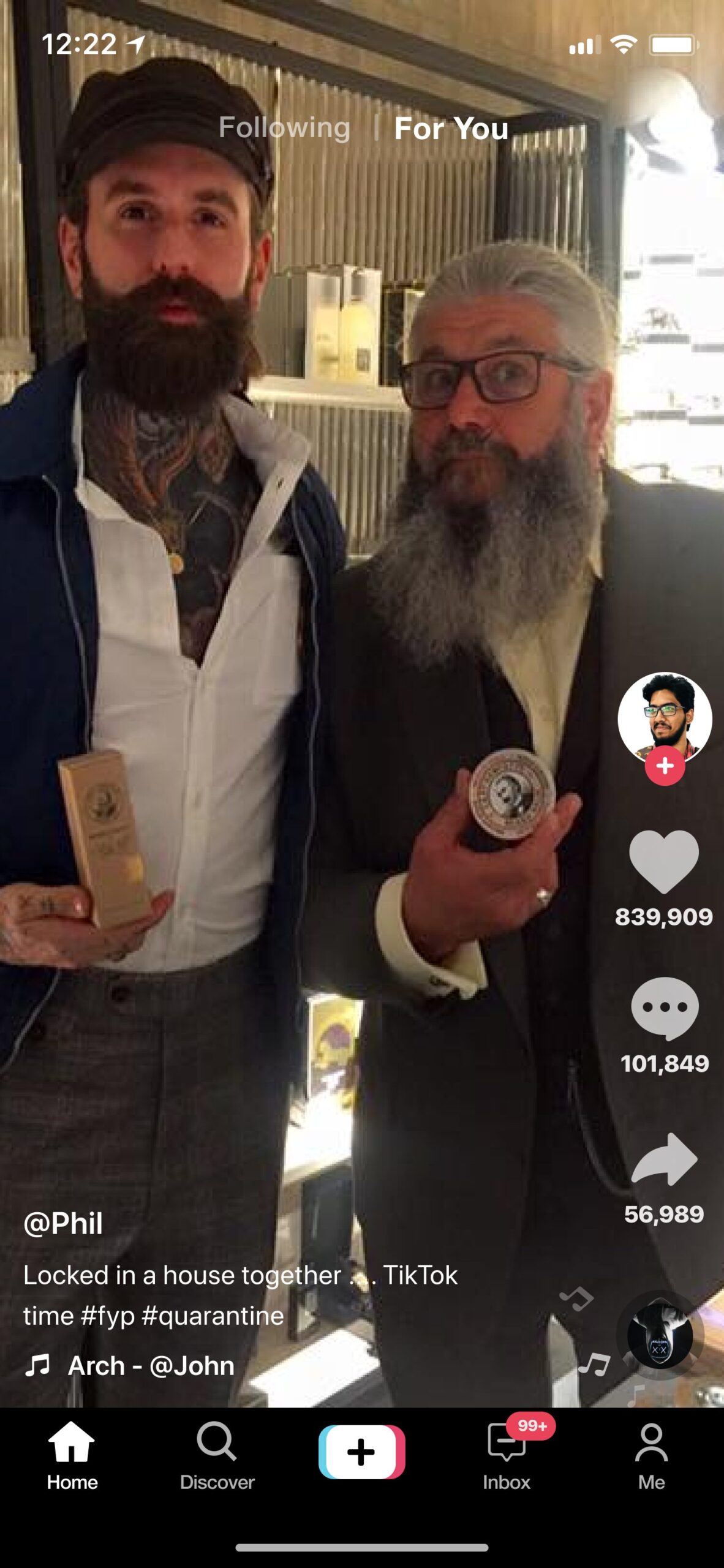Like this video with the heart icon
This screenshot has width=724, height=1568.
pyautogui.click(x=664, y=861)
